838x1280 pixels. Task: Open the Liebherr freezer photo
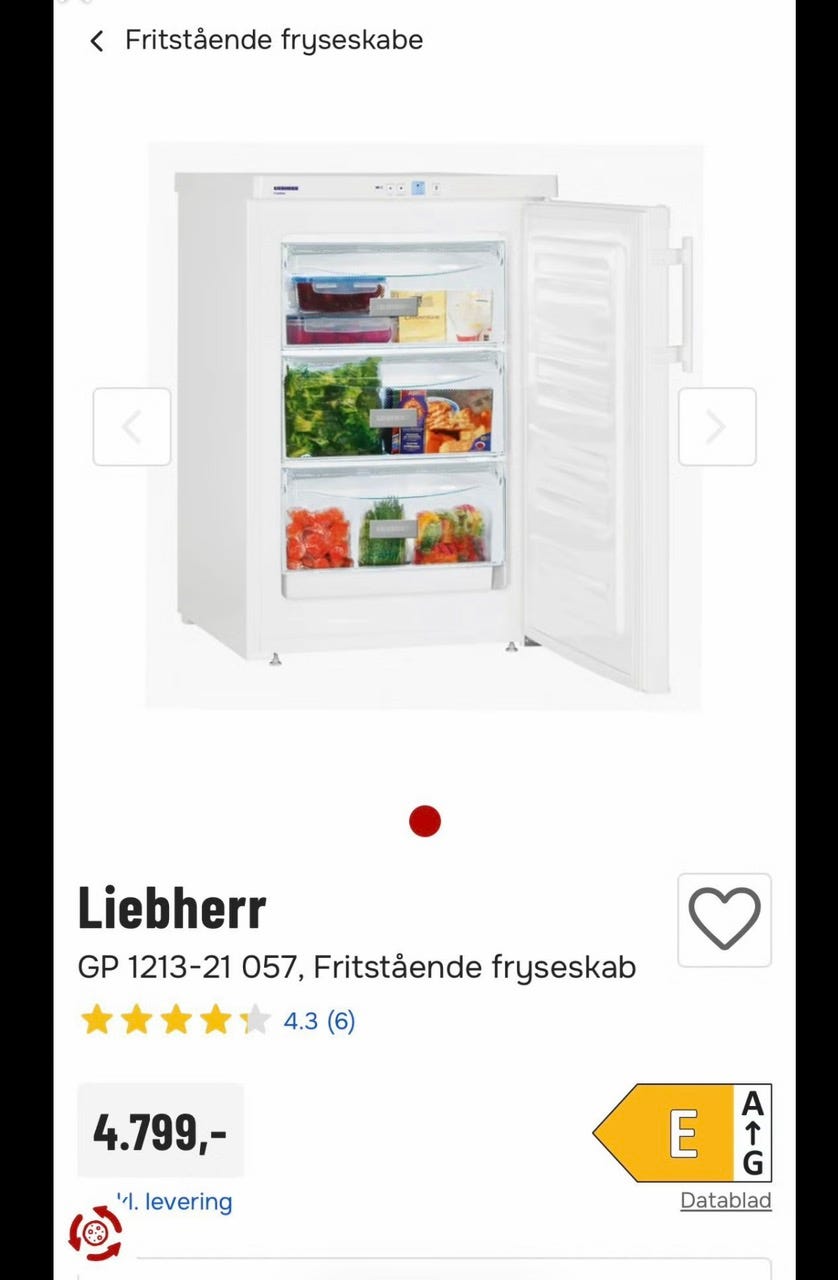point(424,425)
